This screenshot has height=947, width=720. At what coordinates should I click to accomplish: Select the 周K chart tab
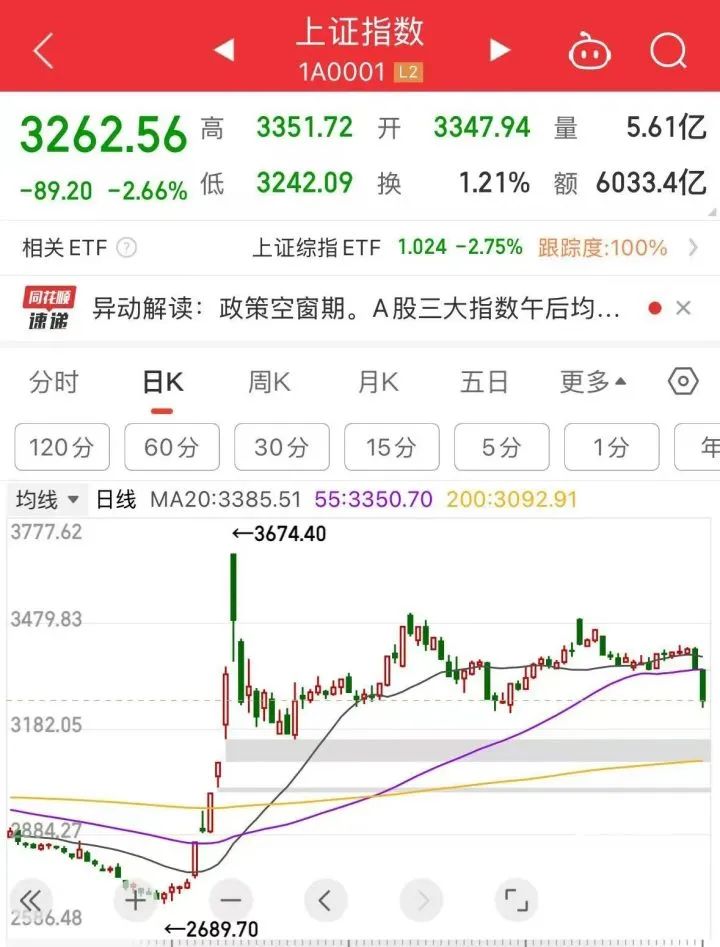pyautogui.click(x=269, y=382)
